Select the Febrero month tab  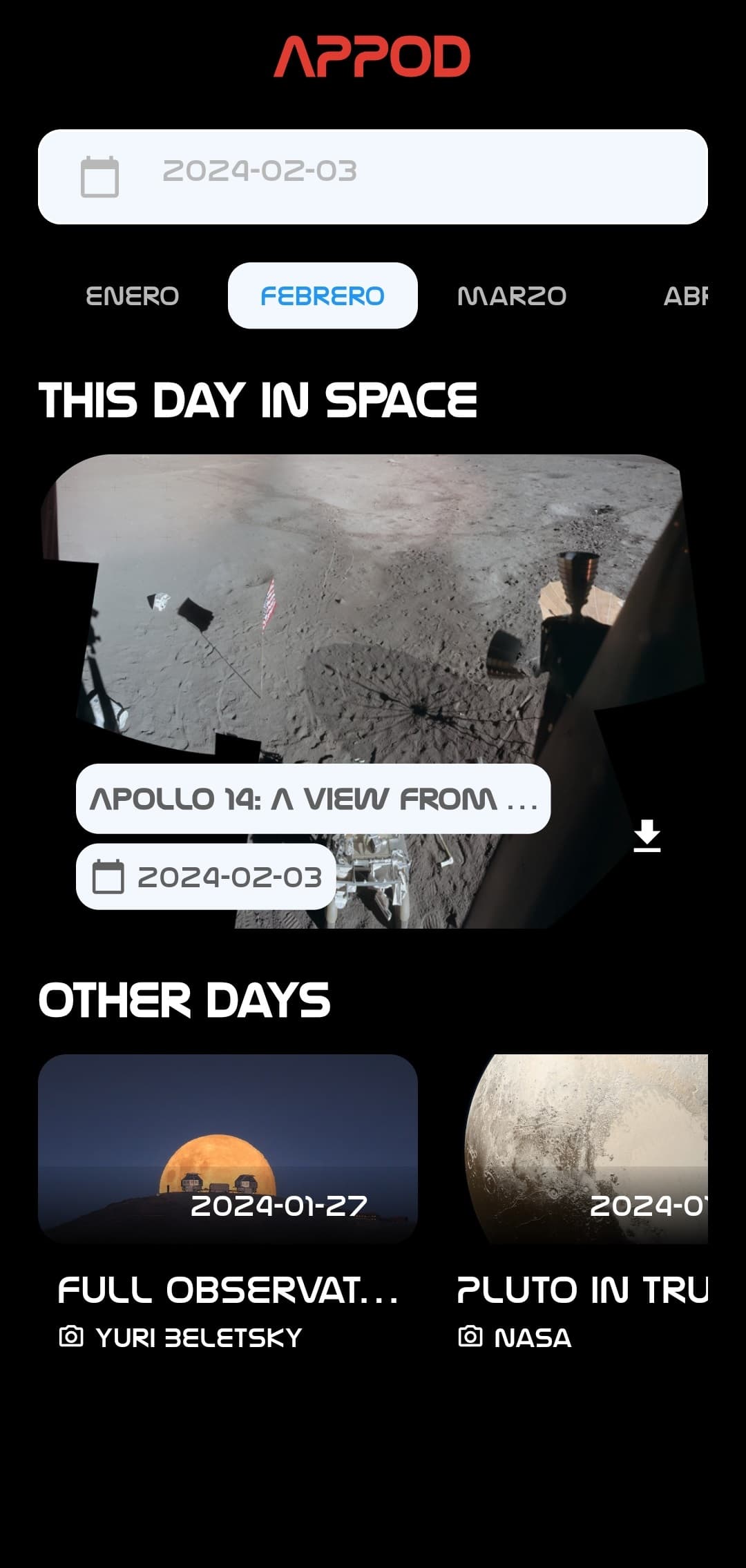[323, 296]
